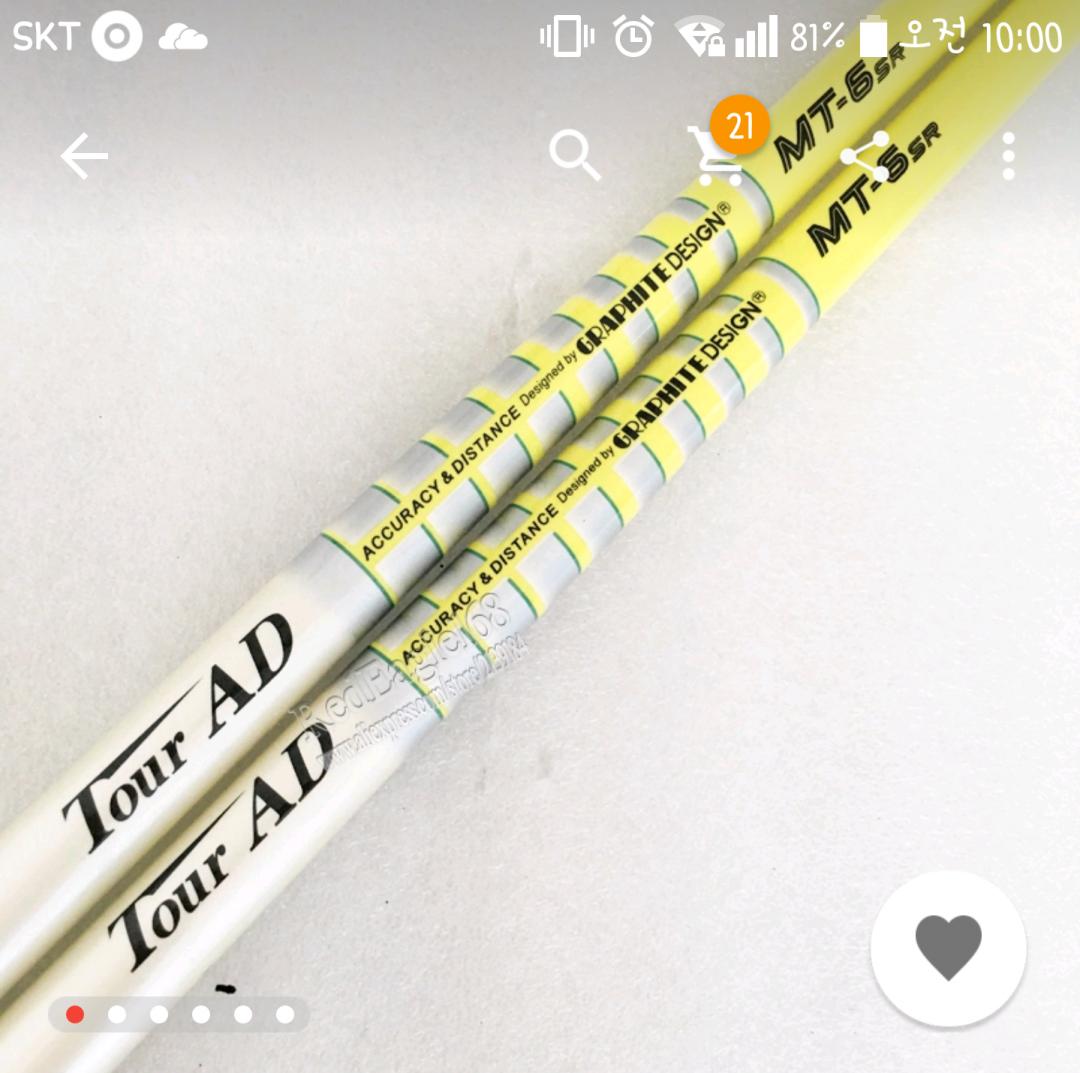Viewport: 1080px width, 1073px height.
Task: Add the product to wishlist with the heart button
Action: (948, 948)
